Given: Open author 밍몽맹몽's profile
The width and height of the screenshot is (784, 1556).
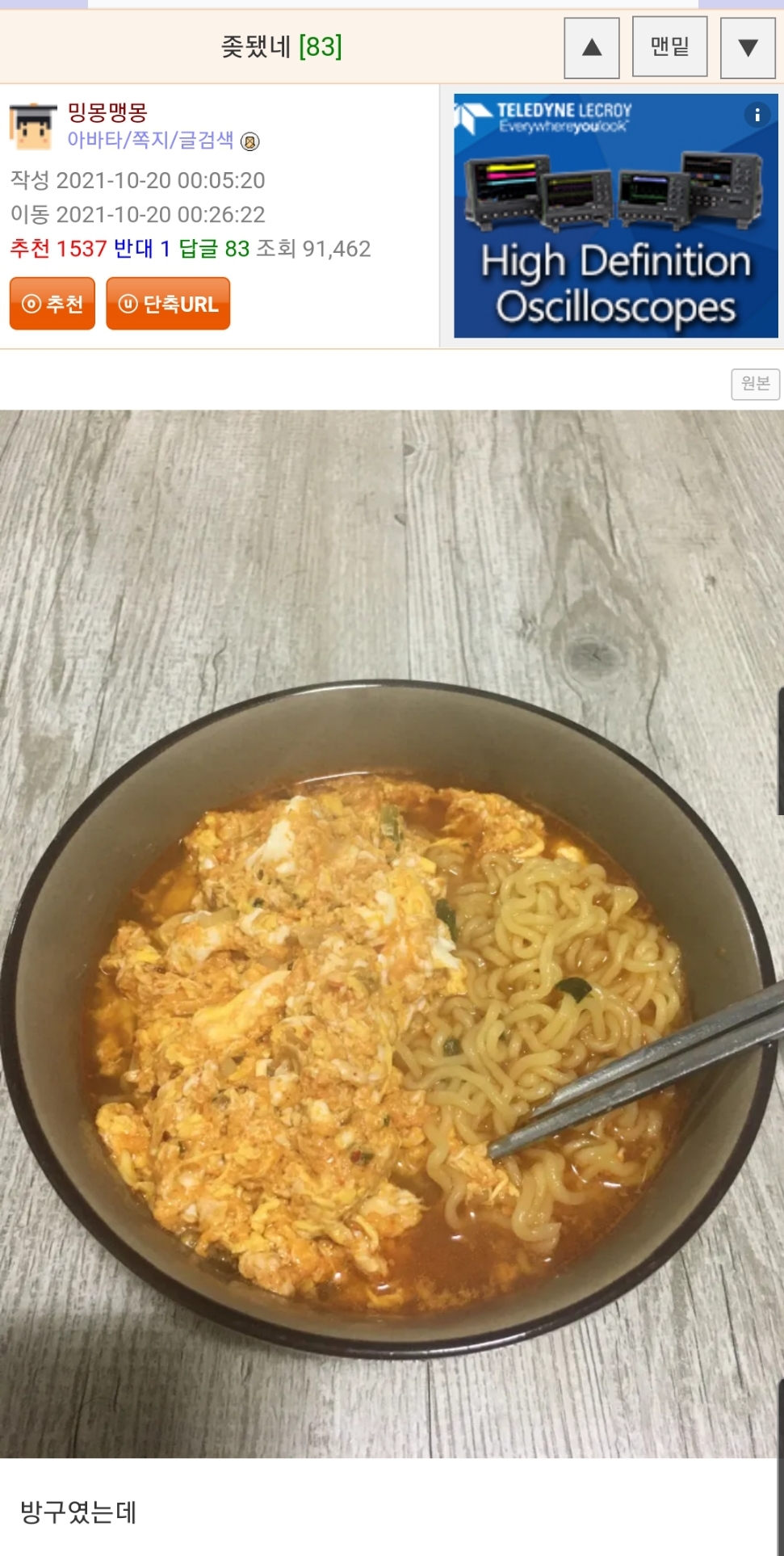Looking at the screenshot, I should pos(107,111).
